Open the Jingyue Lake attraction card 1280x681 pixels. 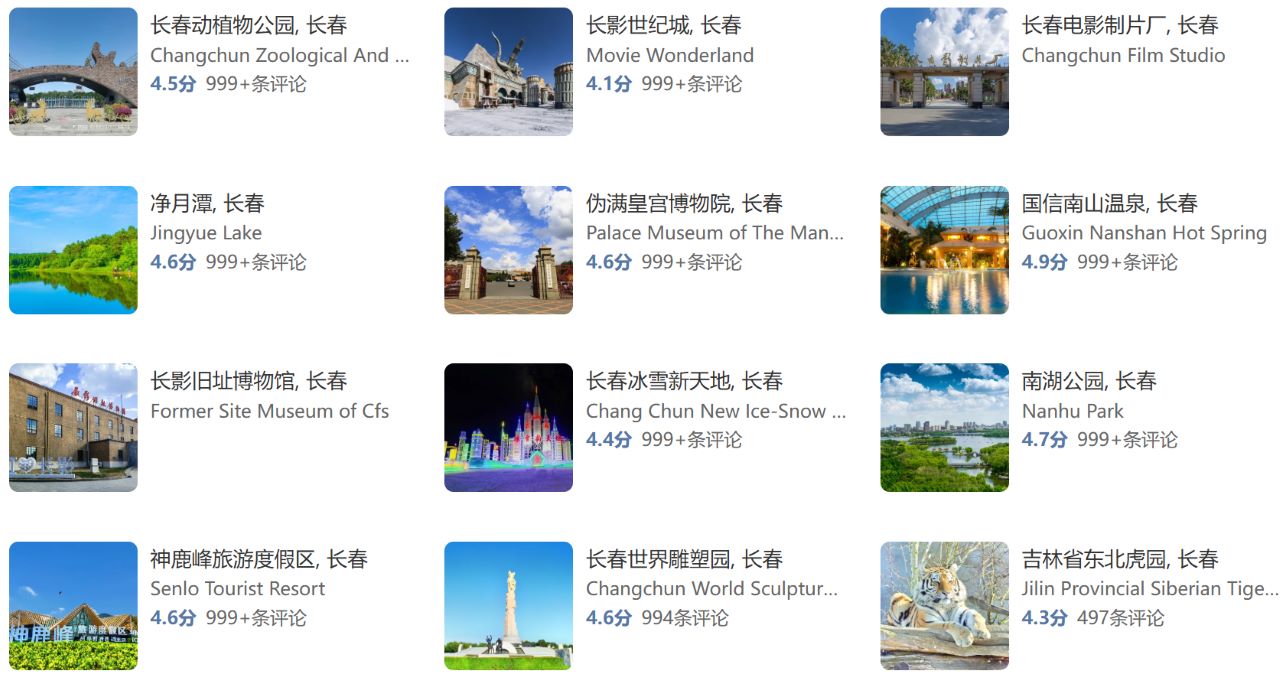[x=207, y=204]
